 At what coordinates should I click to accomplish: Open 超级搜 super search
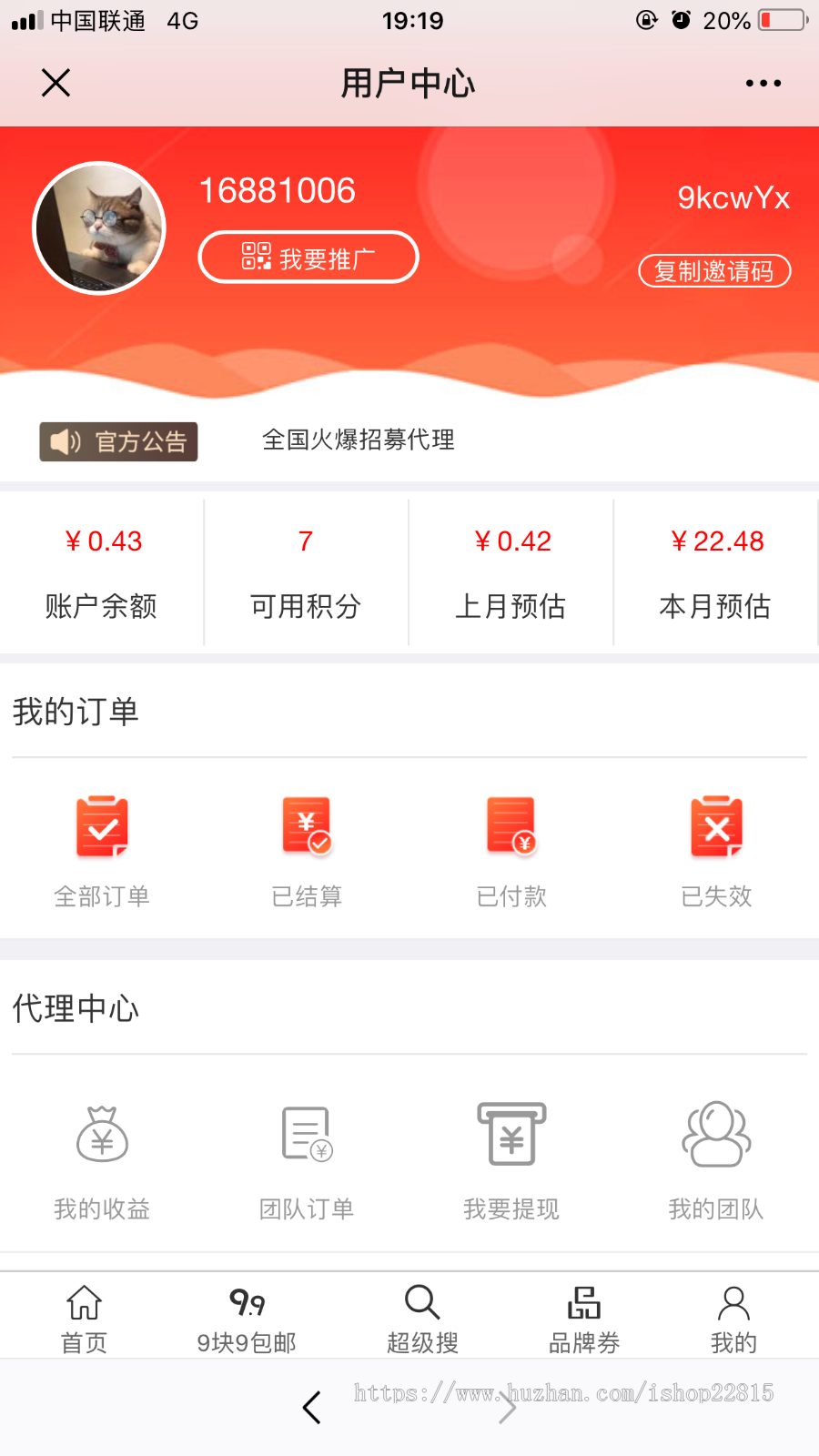tap(421, 1315)
